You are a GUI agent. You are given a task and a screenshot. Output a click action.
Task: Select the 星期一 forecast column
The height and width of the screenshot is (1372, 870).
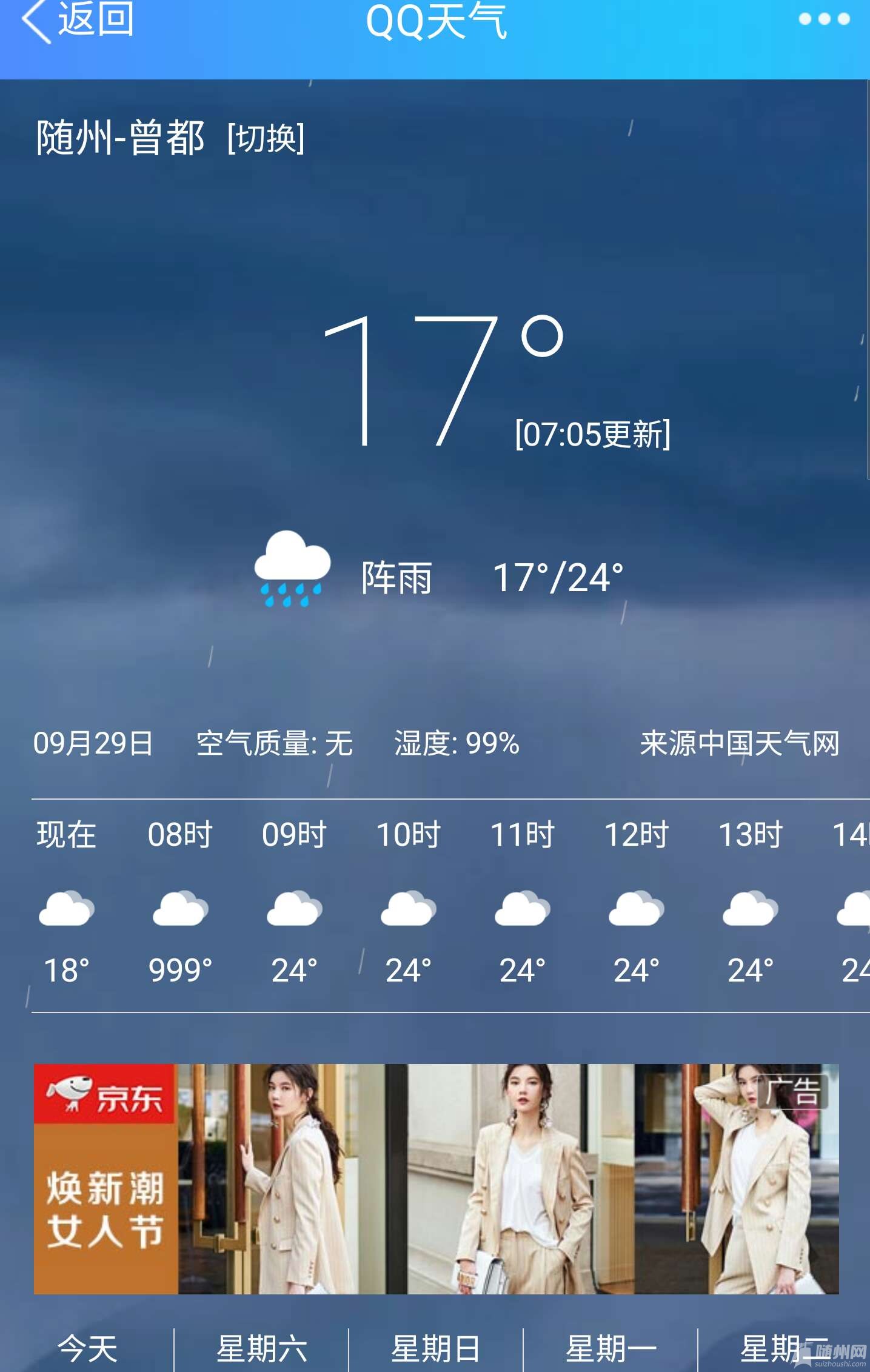pyautogui.click(x=611, y=1350)
